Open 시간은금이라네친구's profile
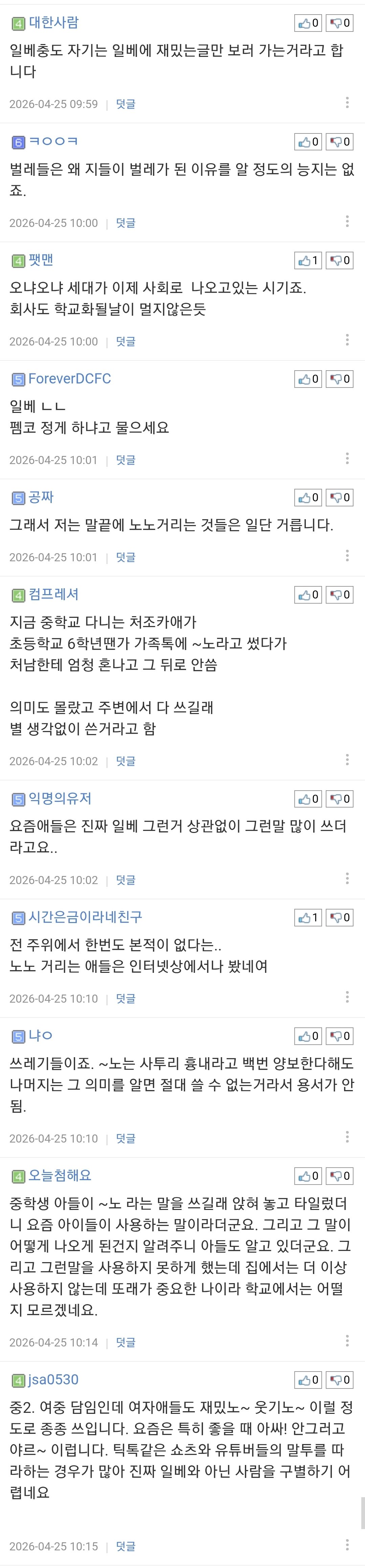This screenshot has width=365, height=1568. tap(85, 917)
